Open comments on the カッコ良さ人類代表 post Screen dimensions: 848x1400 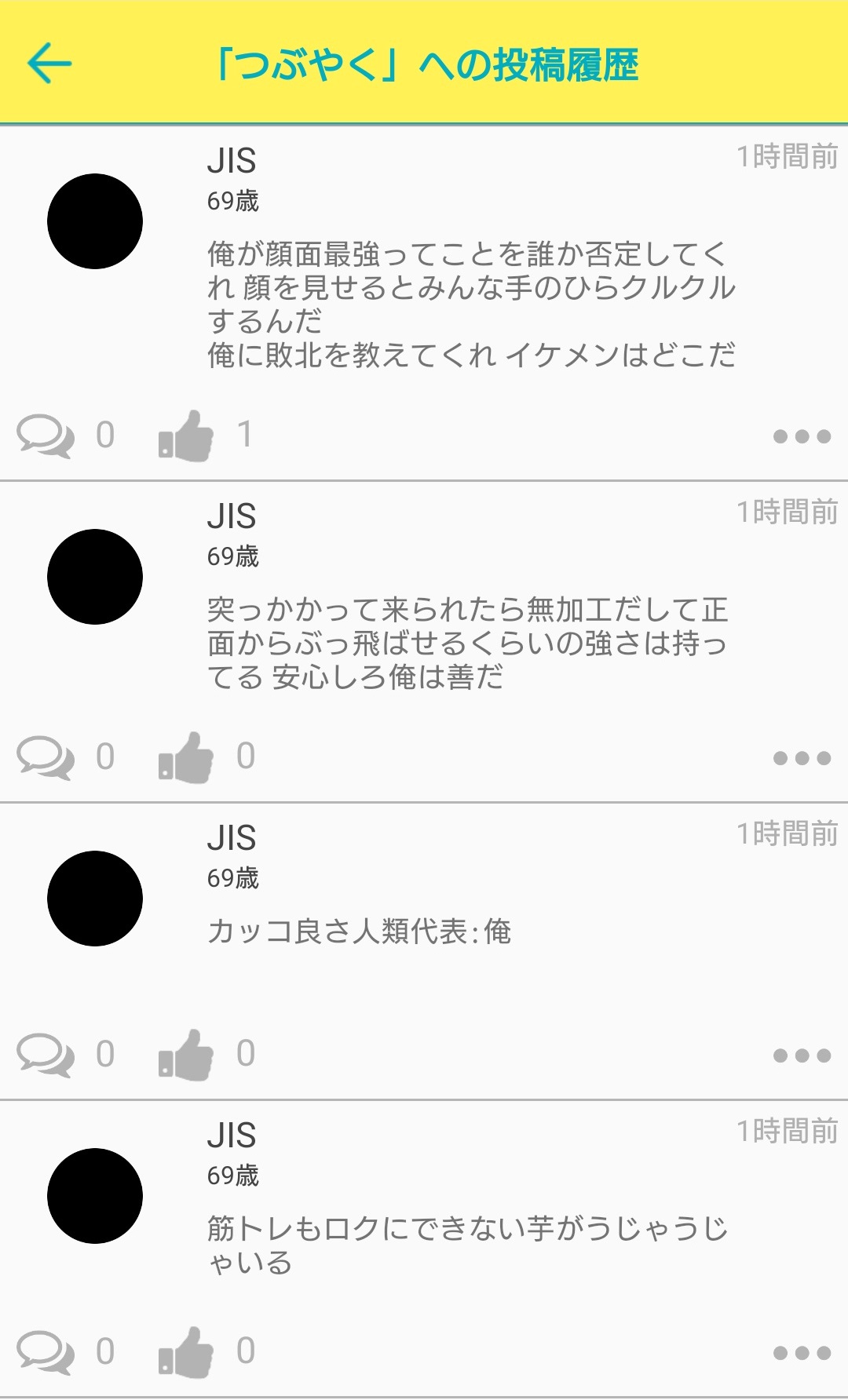[46, 1055]
